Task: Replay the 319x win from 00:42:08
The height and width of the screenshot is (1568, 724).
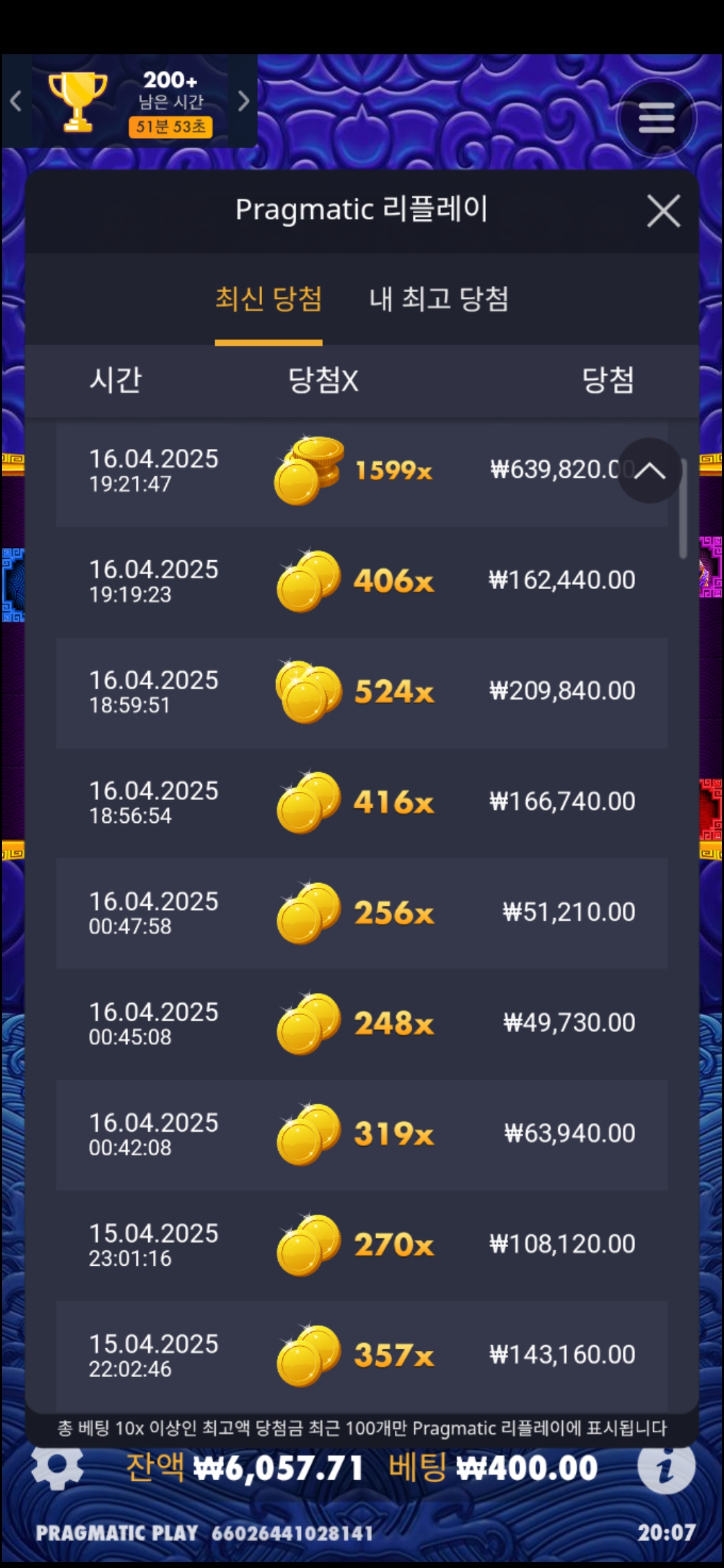Action: [362, 1134]
